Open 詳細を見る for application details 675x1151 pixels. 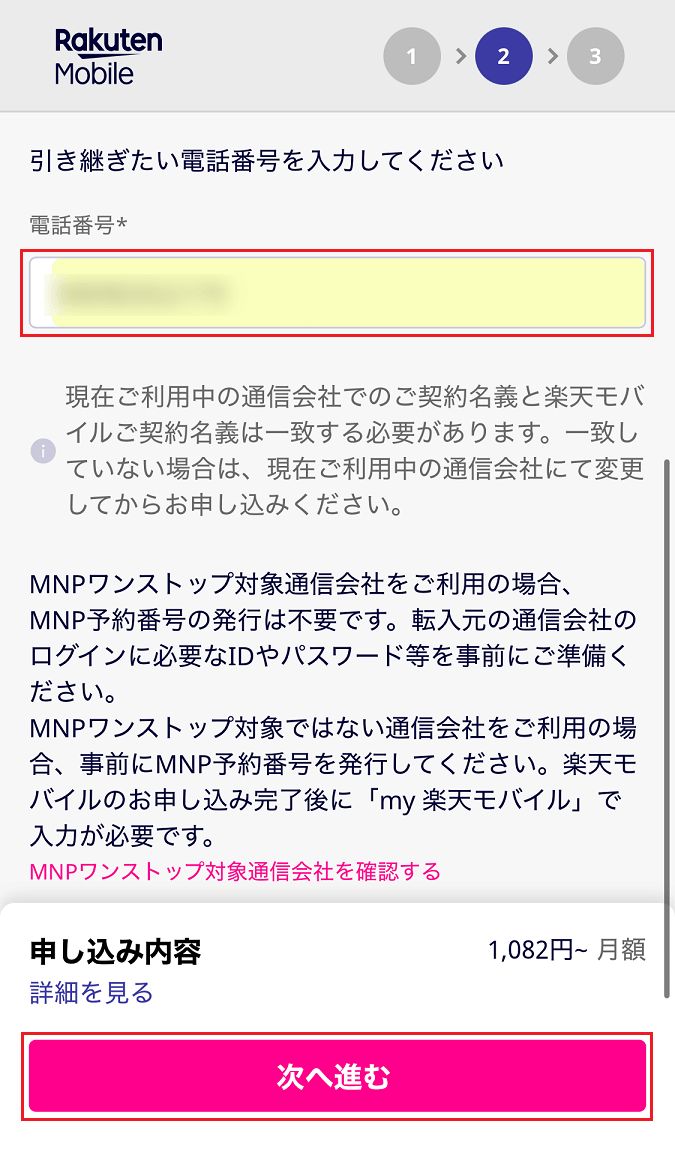click(91, 993)
